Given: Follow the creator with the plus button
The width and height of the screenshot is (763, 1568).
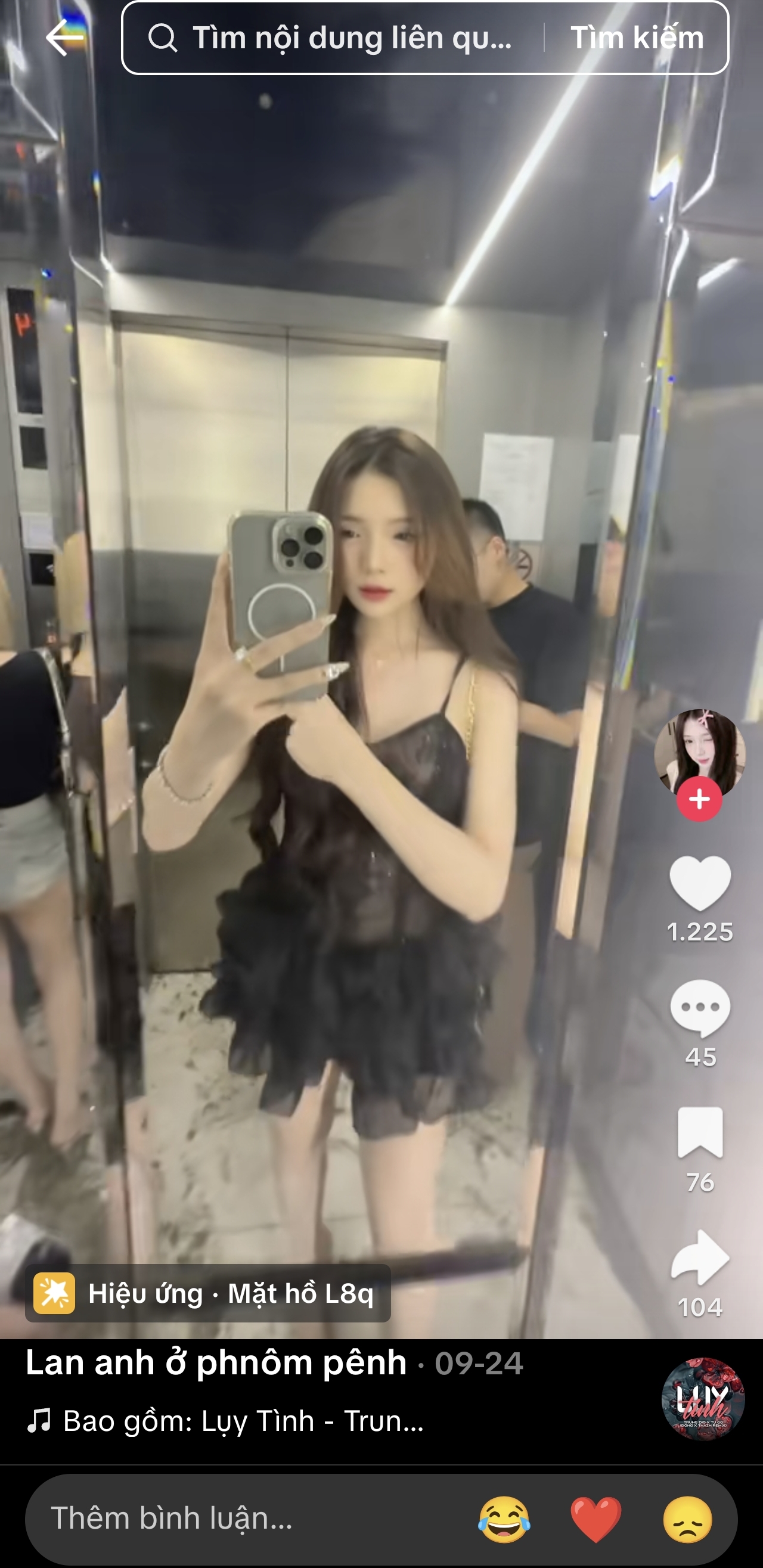Looking at the screenshot, I should click(699, 799).
